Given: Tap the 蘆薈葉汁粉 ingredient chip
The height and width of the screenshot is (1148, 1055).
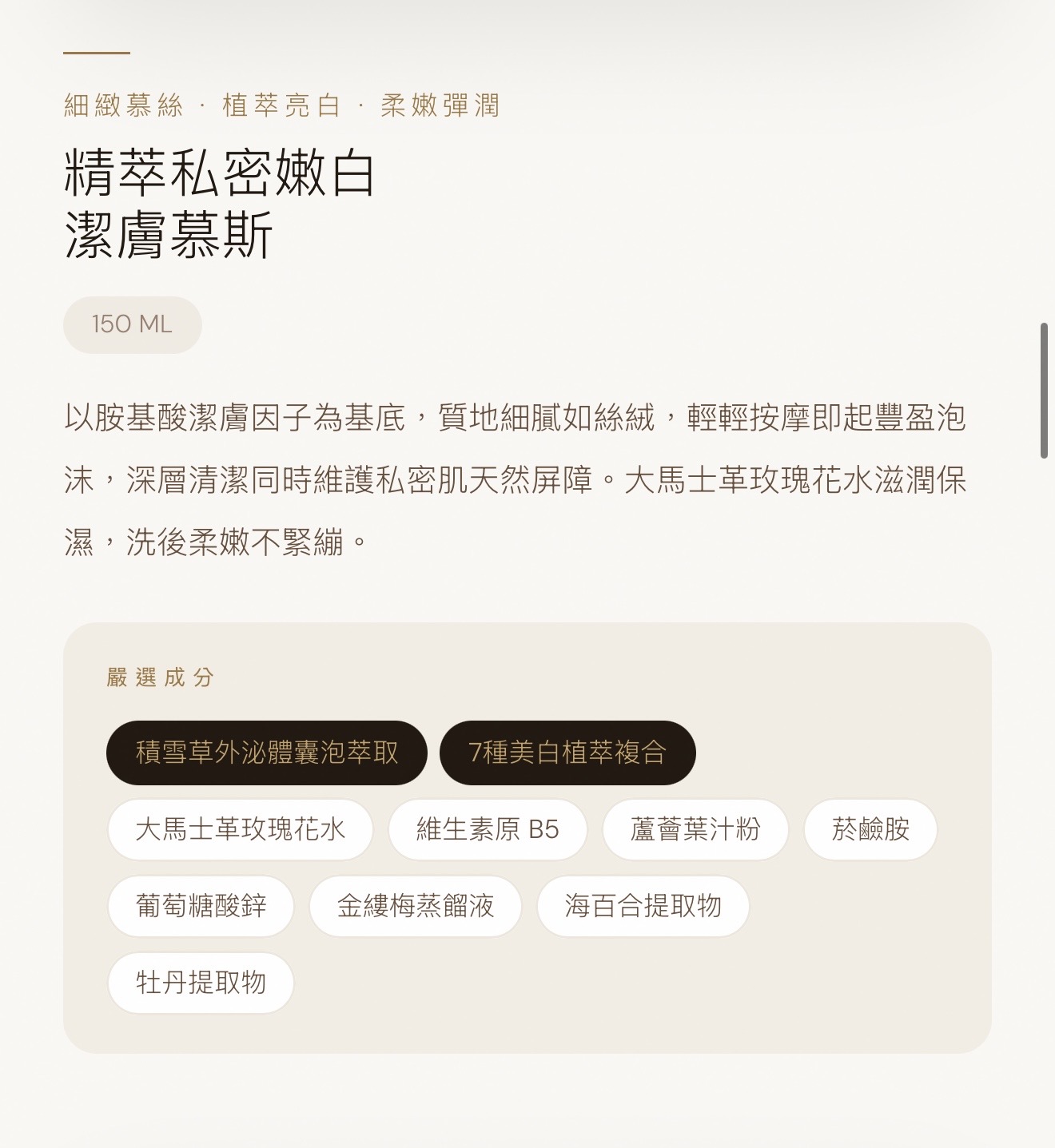Looking at the screenshot, I should [x=695, y=829].
